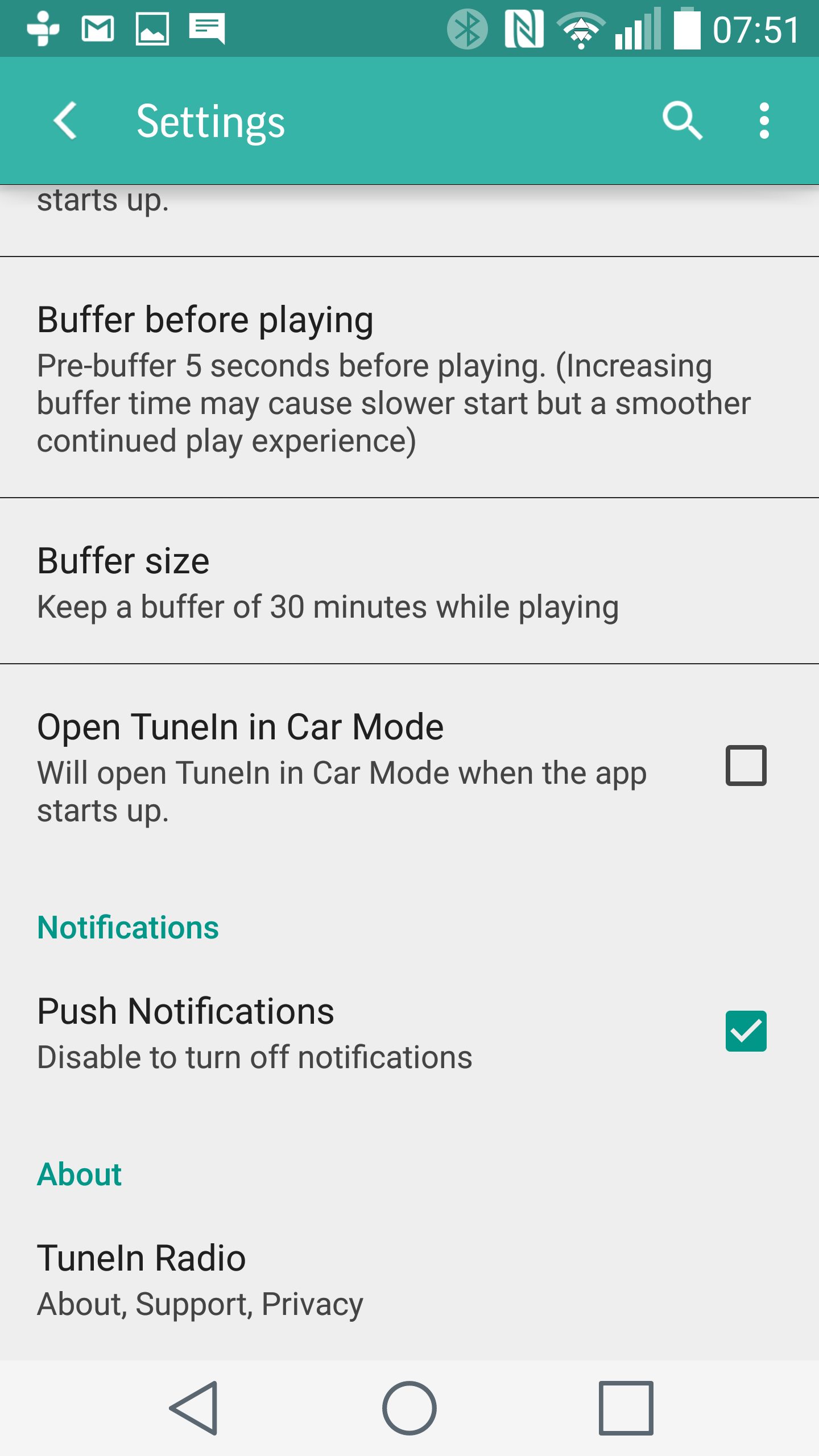Open the three-dot overflow menu
Image resolution: width=819 pixels, height=1456 pixels.
coord(764,121)
